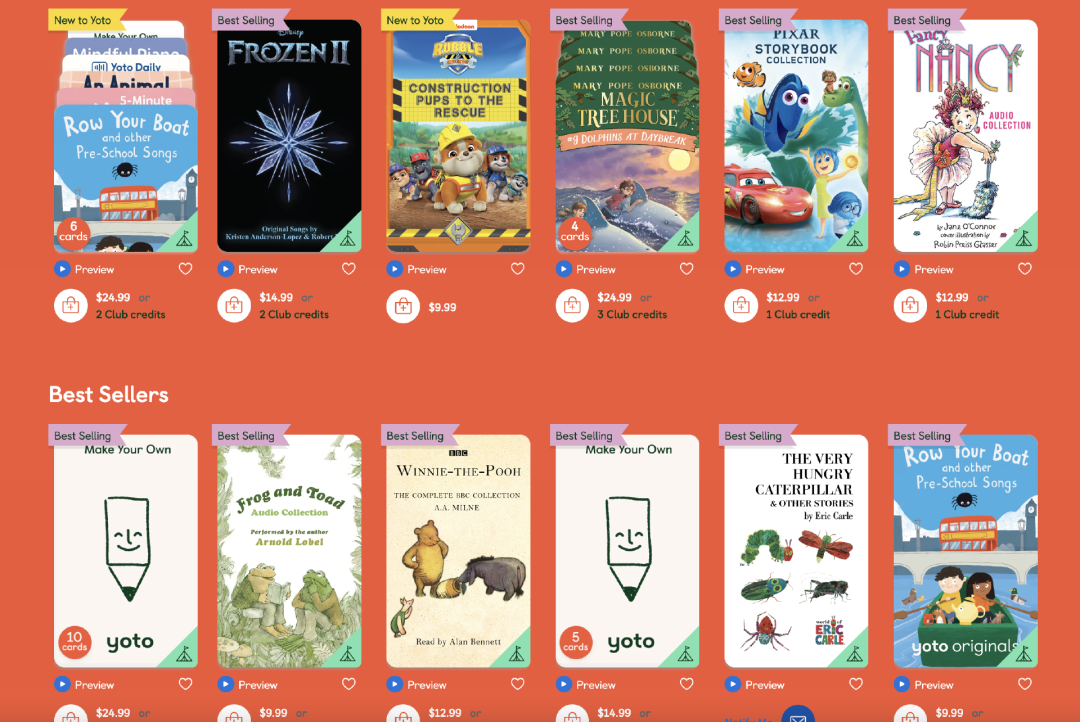Play preview of Fancy Nancy collection

pyautogui.click(x=925, y=269)
